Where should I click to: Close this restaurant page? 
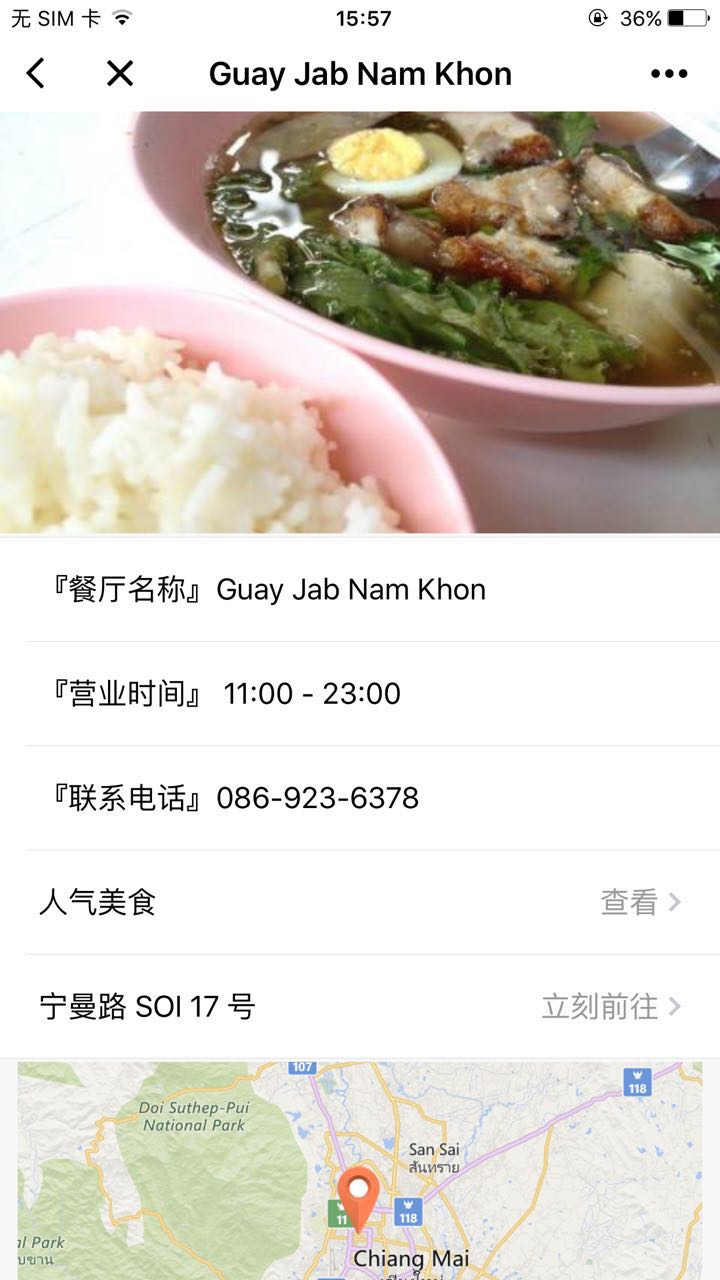pyautogui.click(x=120, y=73)
